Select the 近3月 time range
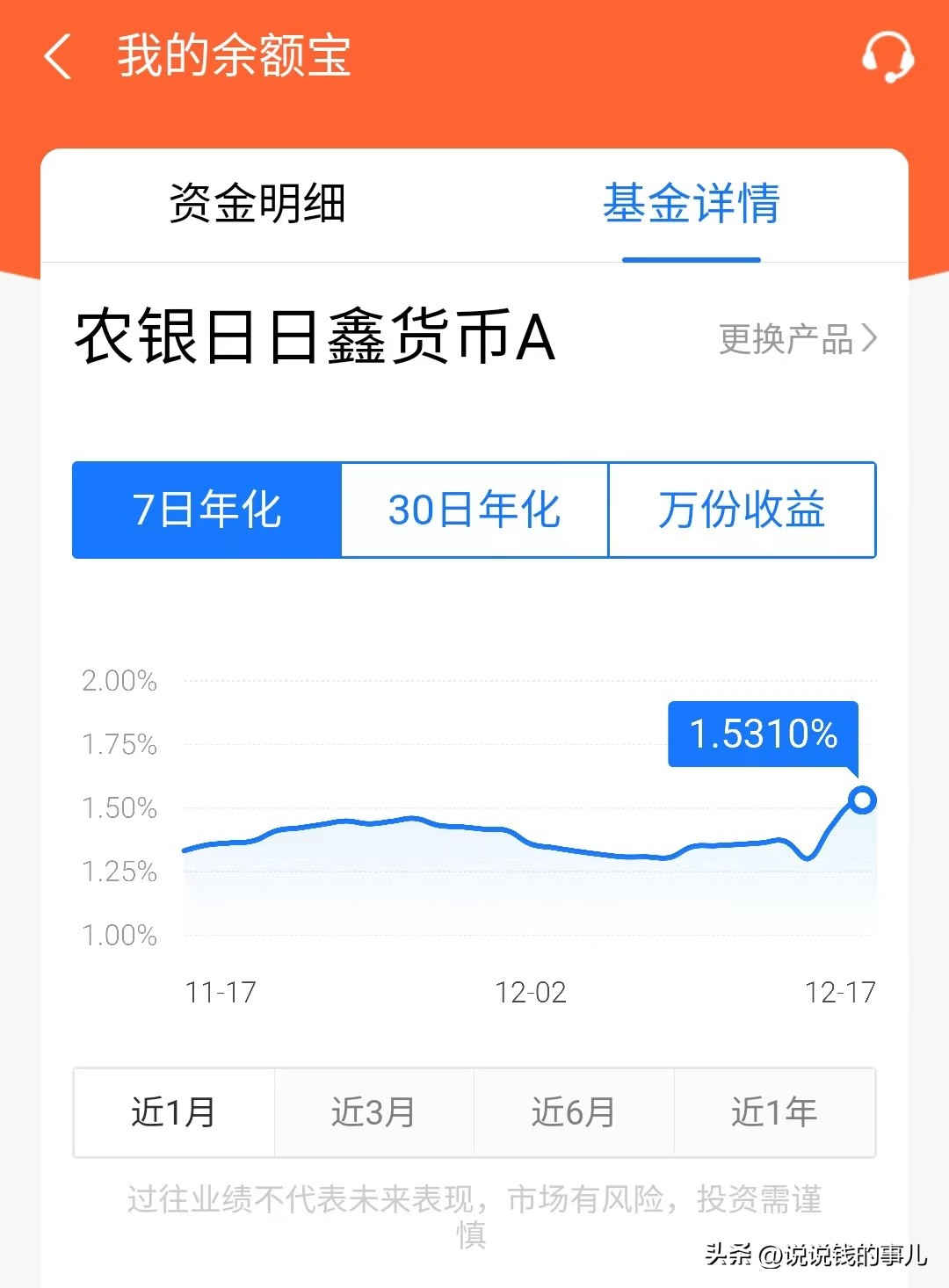The width and height of the screenshot is (949, 1288). click(x=373, y=1111)
